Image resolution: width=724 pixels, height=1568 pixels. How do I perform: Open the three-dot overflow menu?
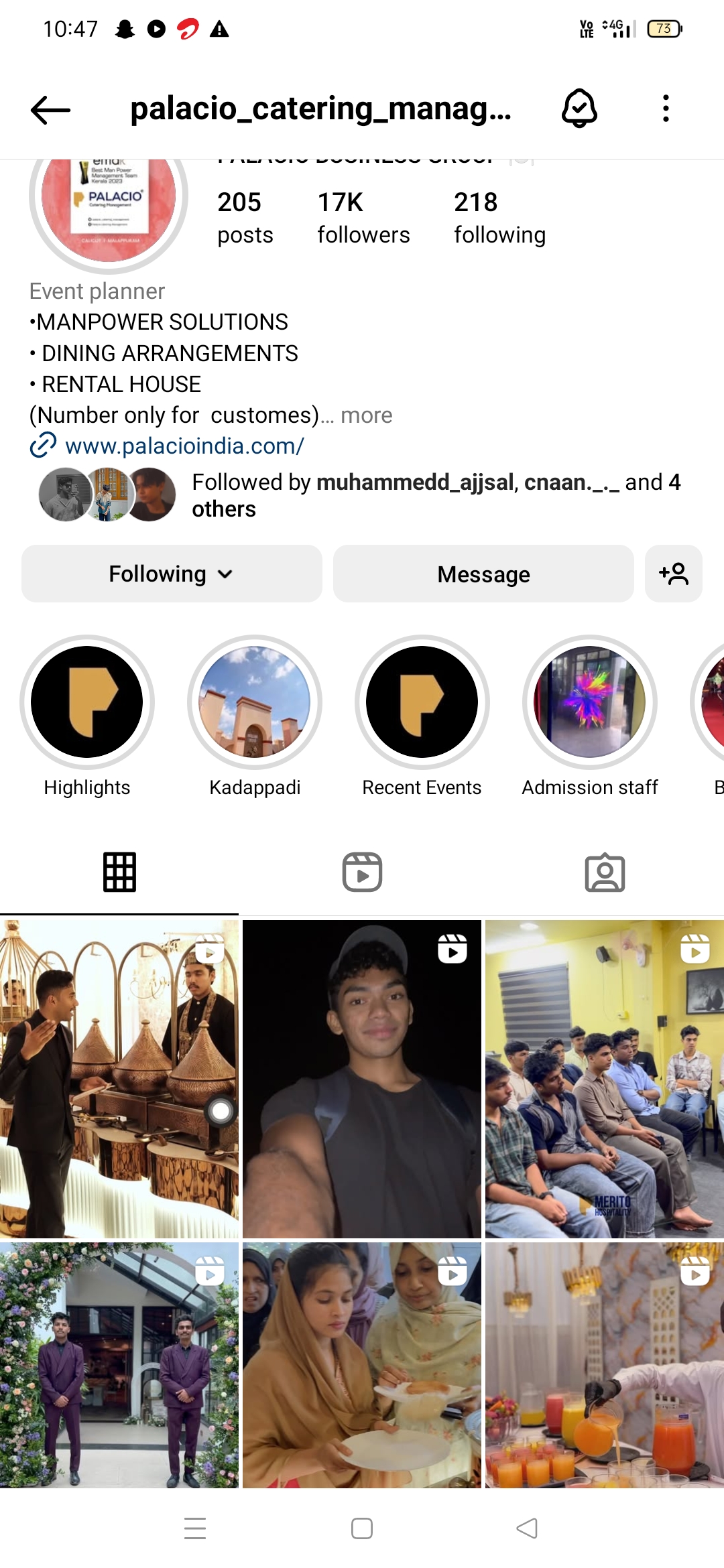tap(665, 109)
